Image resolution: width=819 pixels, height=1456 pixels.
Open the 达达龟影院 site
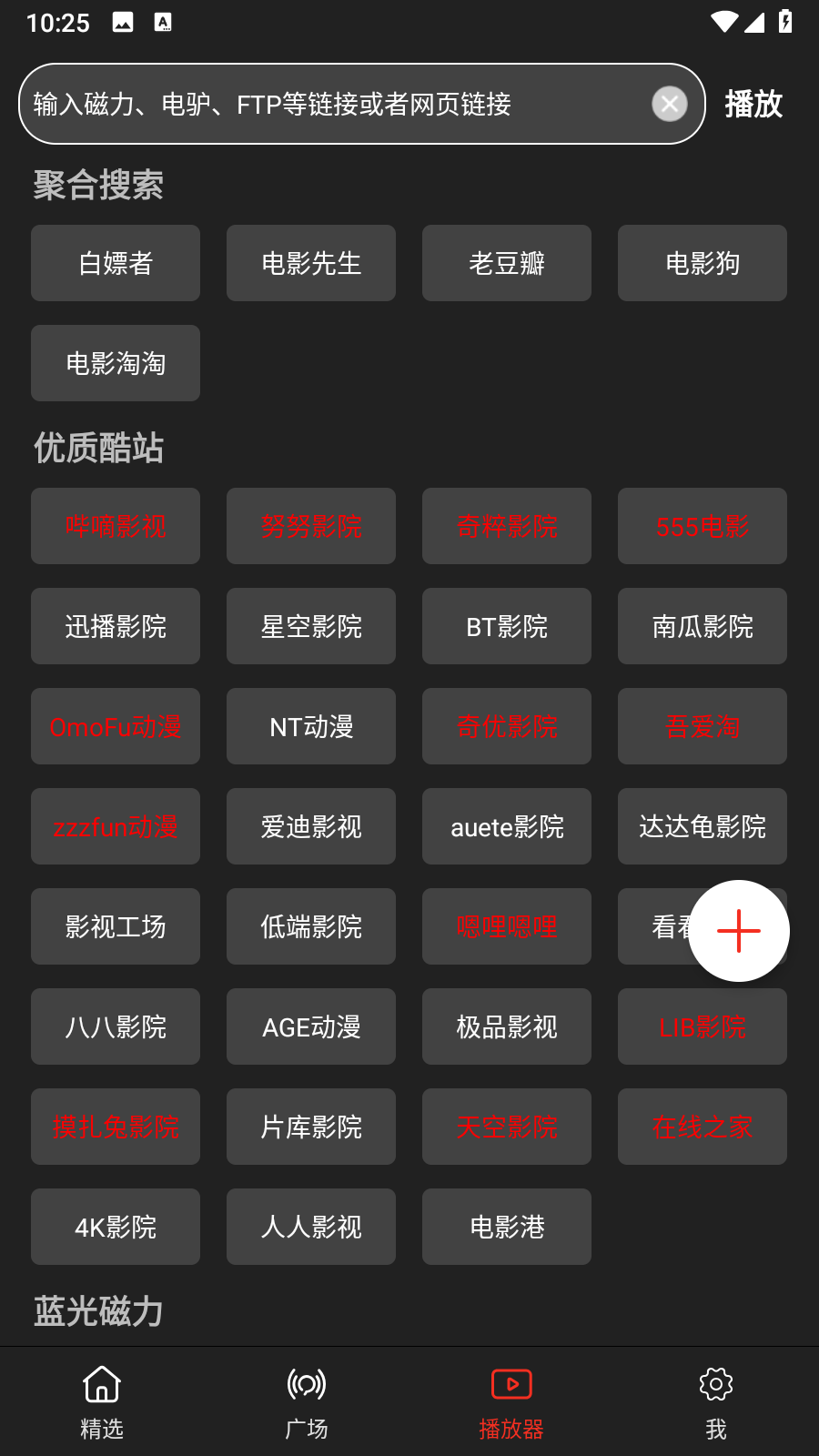click(702, 826)
